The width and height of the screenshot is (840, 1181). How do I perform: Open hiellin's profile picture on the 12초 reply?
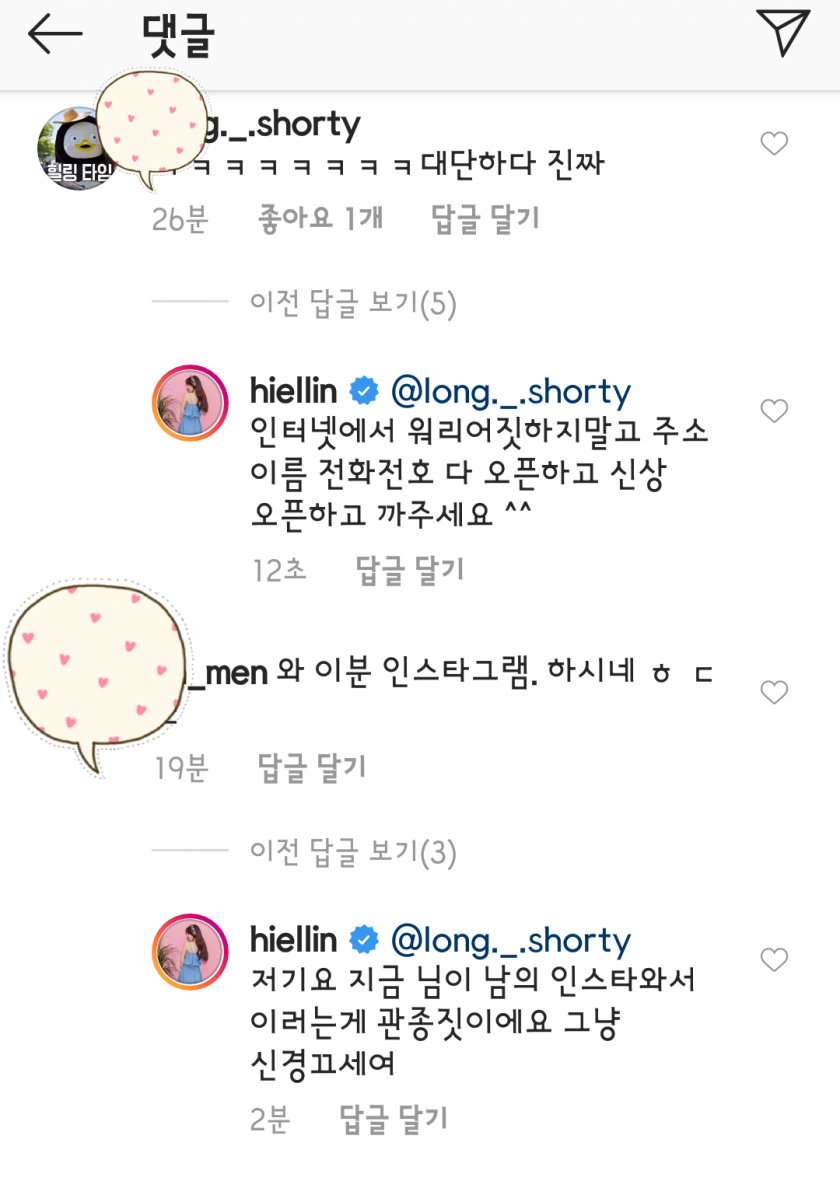[x=189, y=403]
